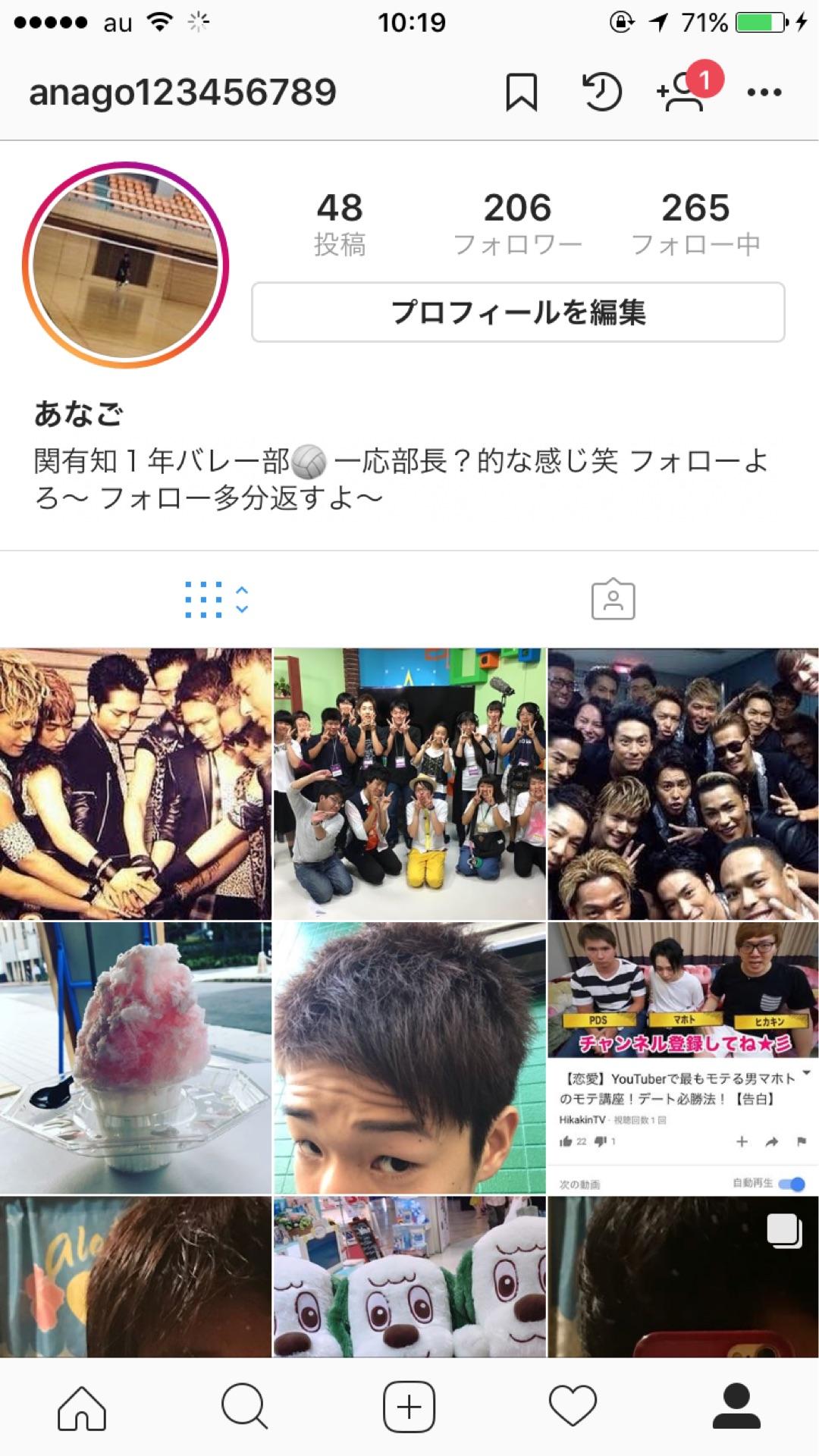Go to the home feed tab
The height and width of the screenshot is (1456, 819).
tap(82, 1407)
